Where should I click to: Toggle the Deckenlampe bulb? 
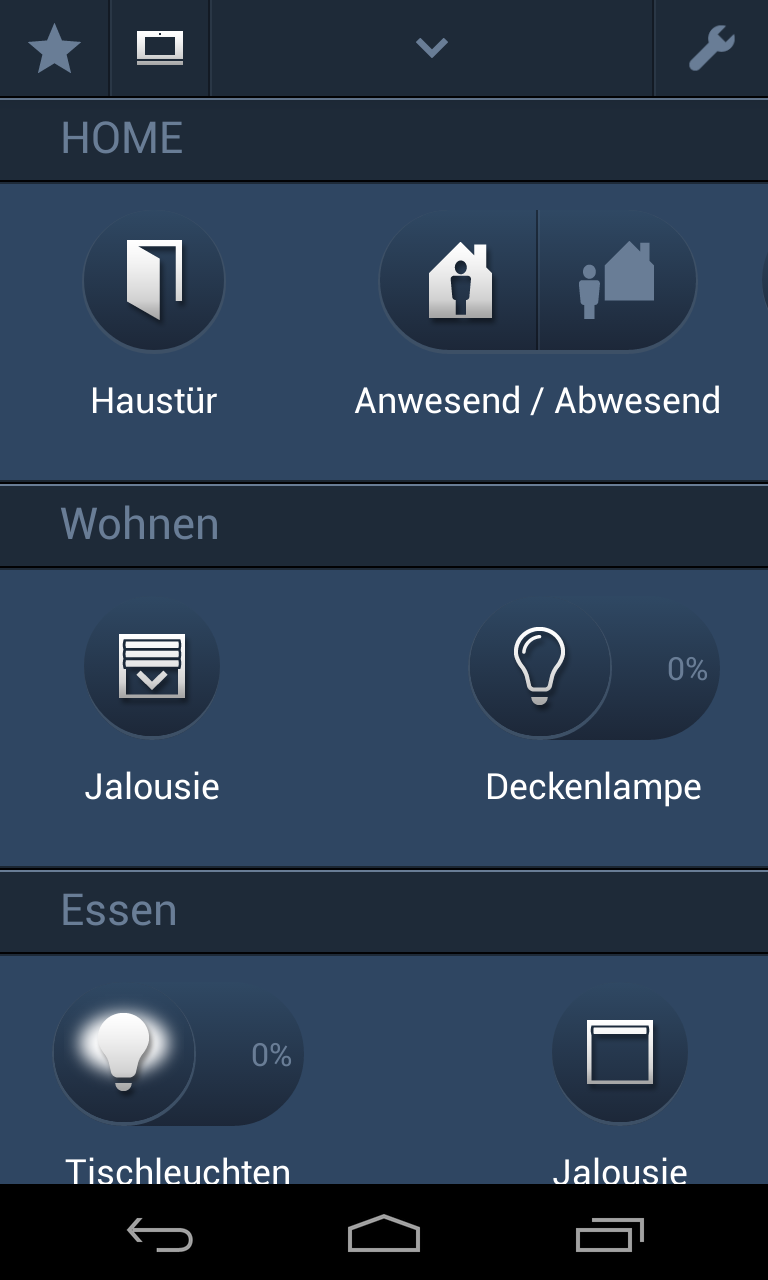pos(540,667)
